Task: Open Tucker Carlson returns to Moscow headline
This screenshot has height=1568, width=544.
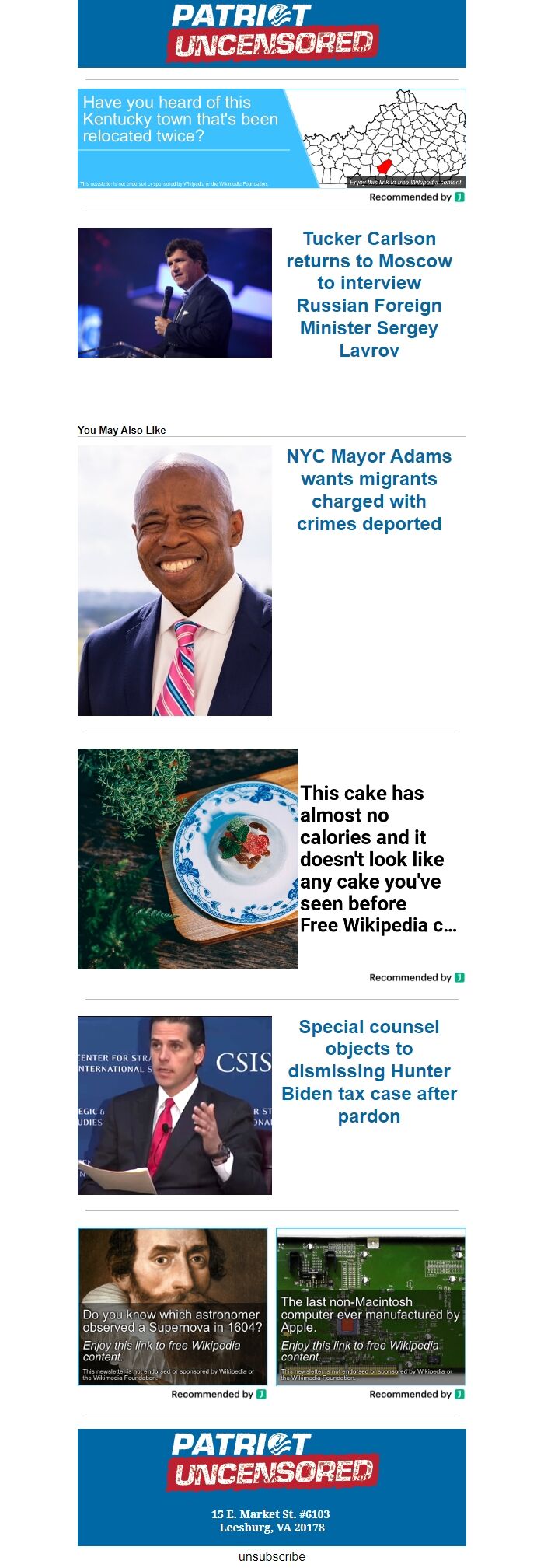Action: (x=368, y=294)
